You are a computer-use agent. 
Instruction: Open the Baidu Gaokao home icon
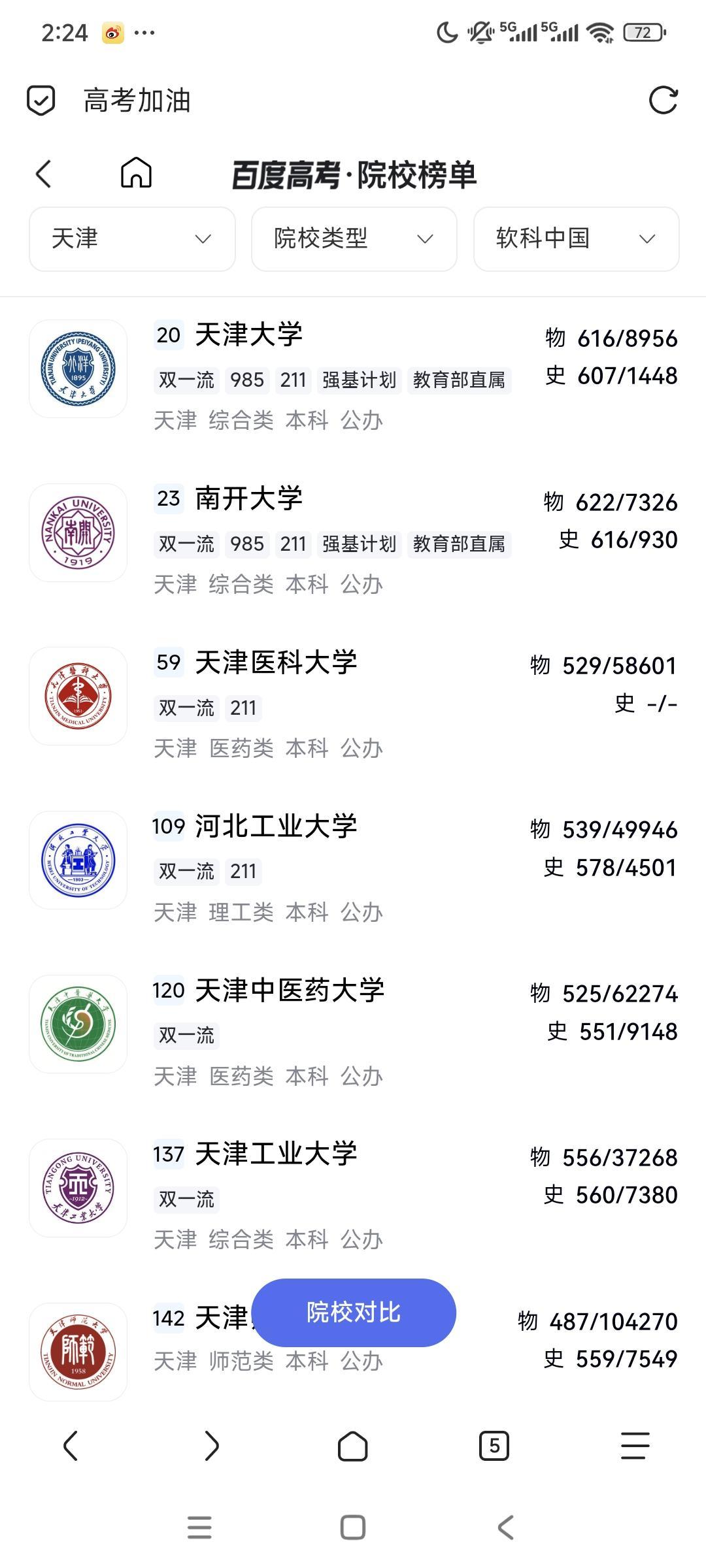[x=136, y=174]
